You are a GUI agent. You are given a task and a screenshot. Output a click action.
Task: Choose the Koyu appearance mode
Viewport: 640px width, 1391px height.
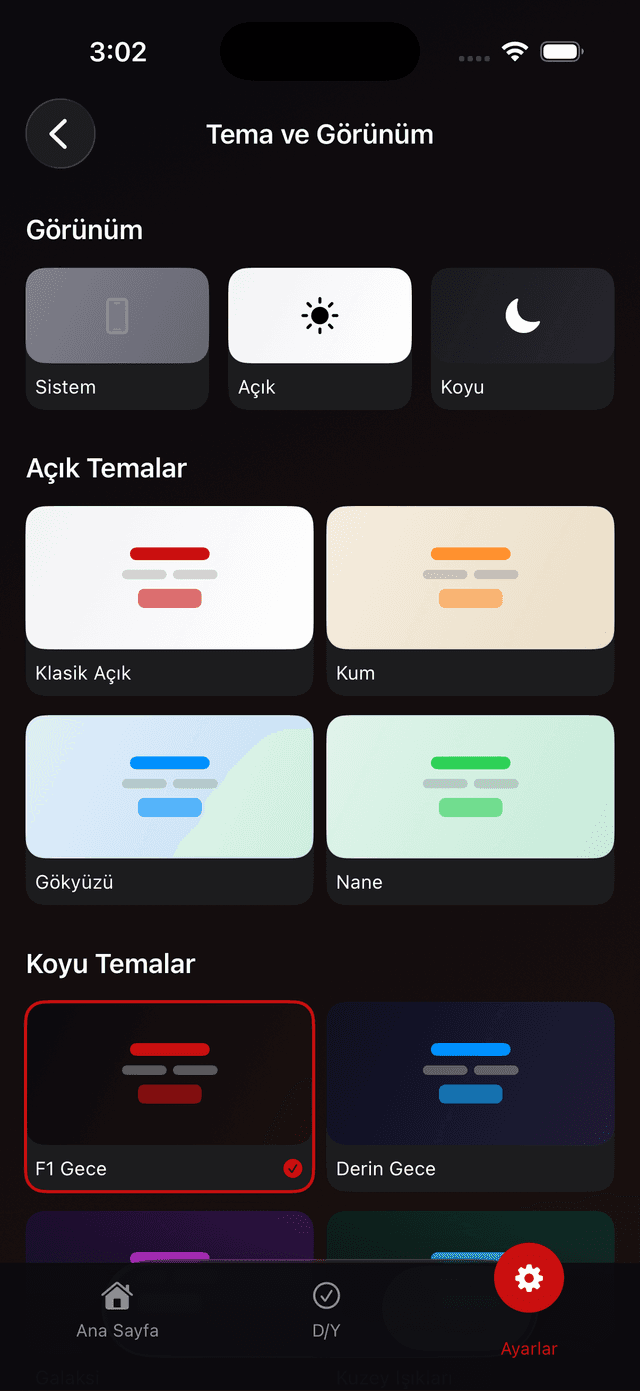point(522,338)
